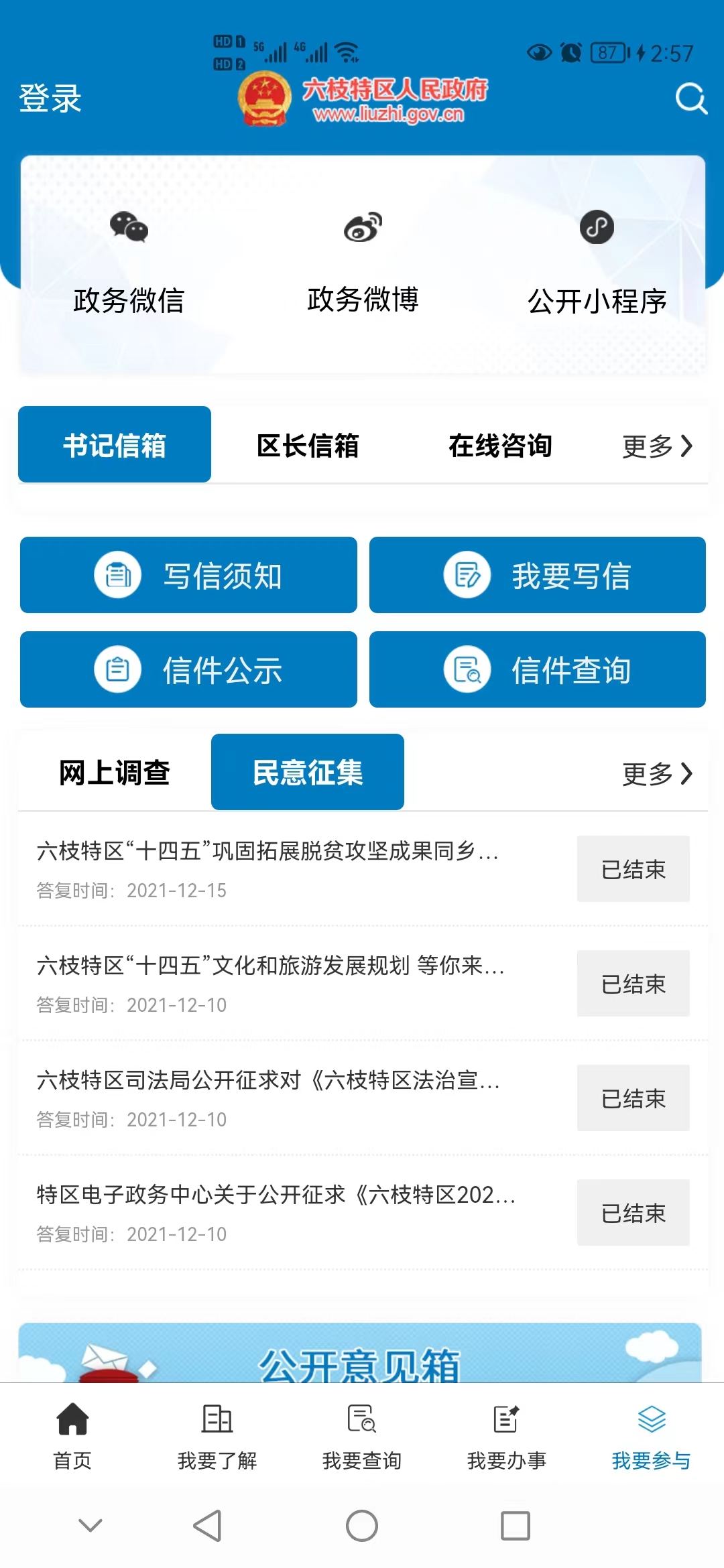
Task: Switch to 网上调查 tab
Action: click(x=115, y=773)
